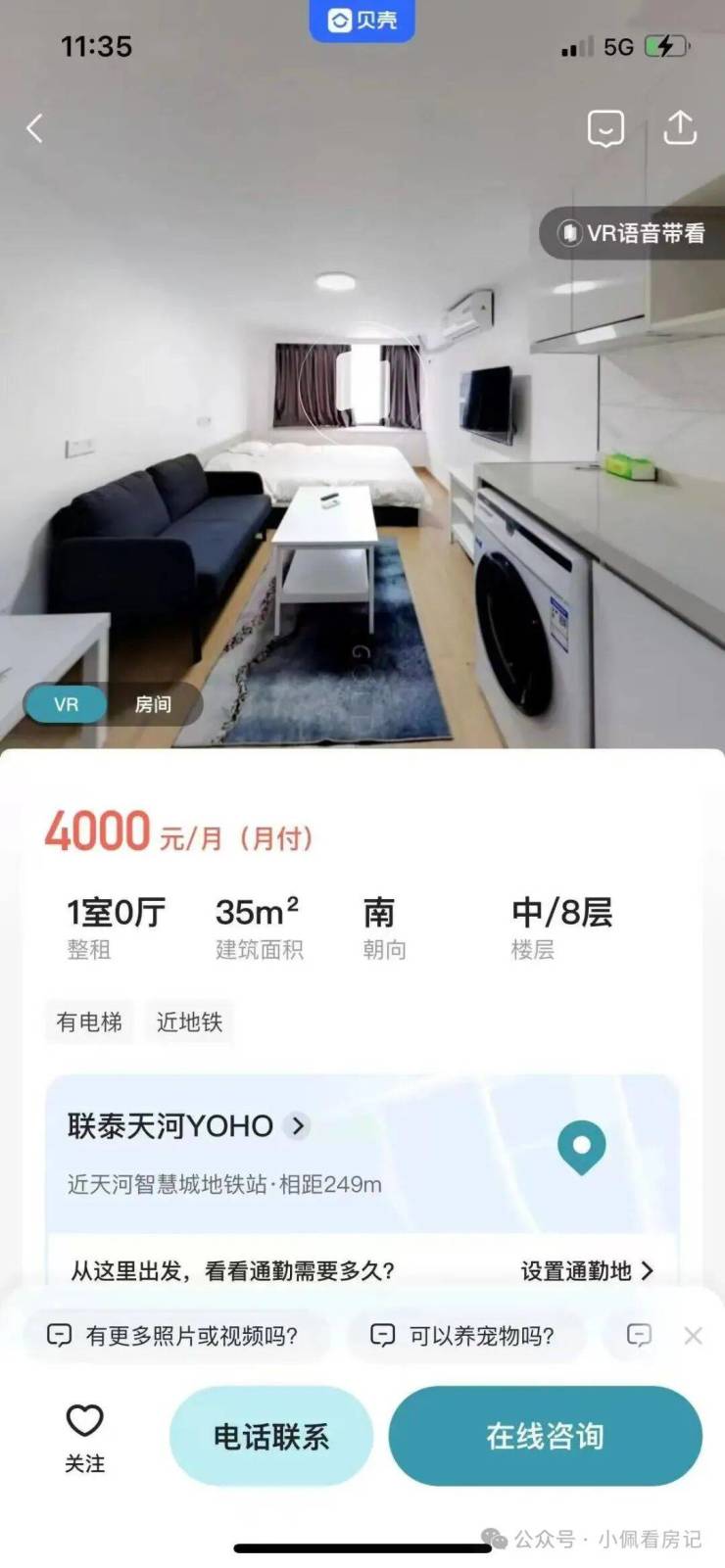Viewport: 725px width, 1568px height.
Task: Dismiss the quick questions bar
Action: pos(693,1336)
